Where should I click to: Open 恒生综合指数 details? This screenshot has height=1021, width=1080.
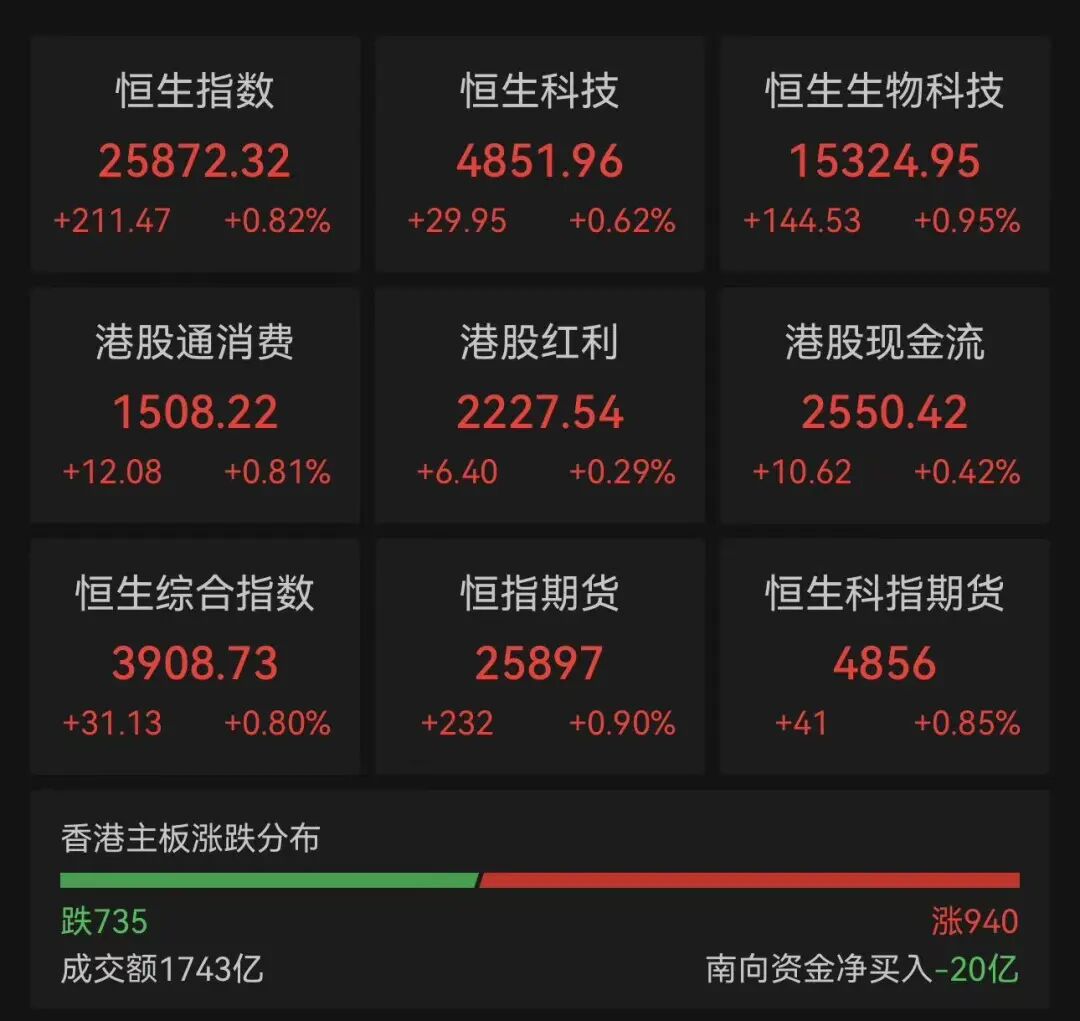pos(195,657)
